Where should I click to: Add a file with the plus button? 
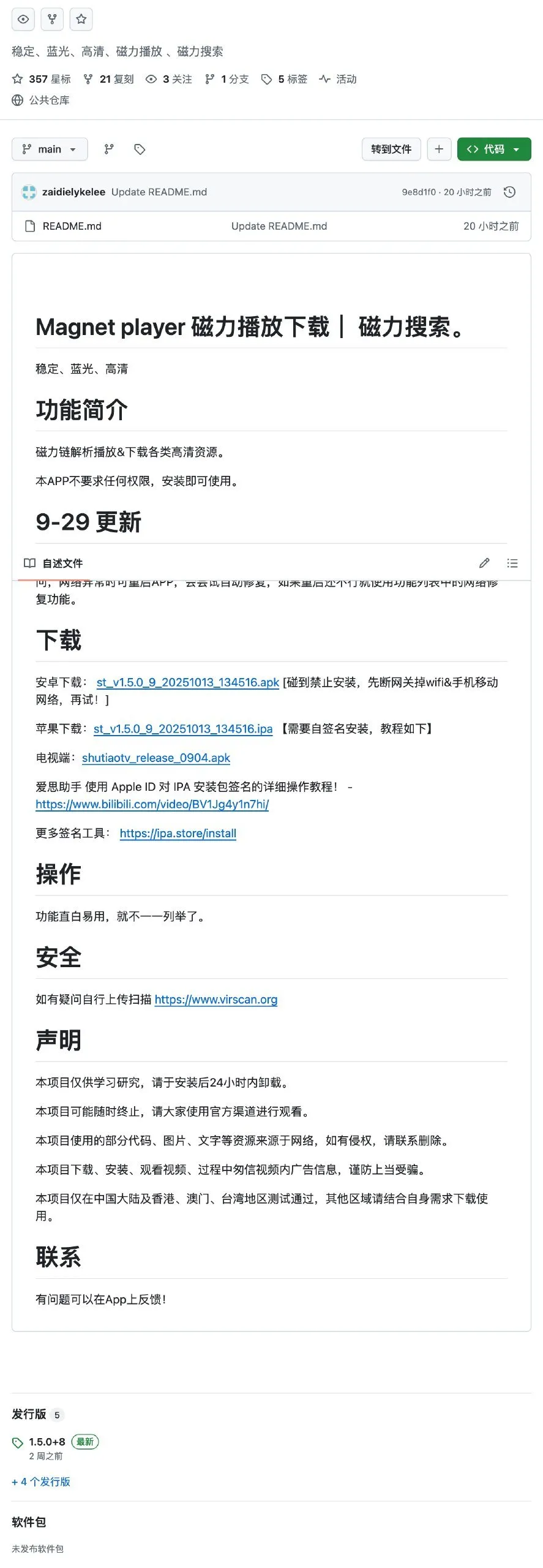click(x=439, y=149)
